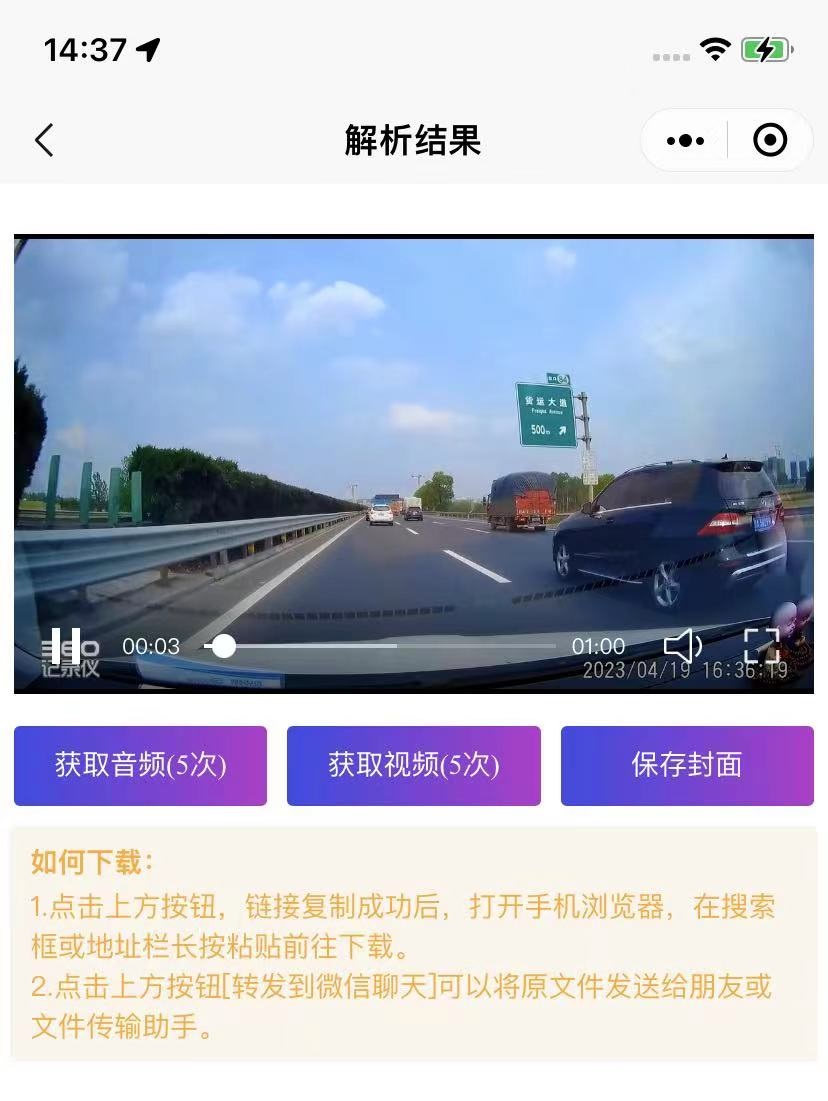This screenshot has width=828, height=1101.
Task: Save the cover with 保存封面
Action: tap(686, 765)
